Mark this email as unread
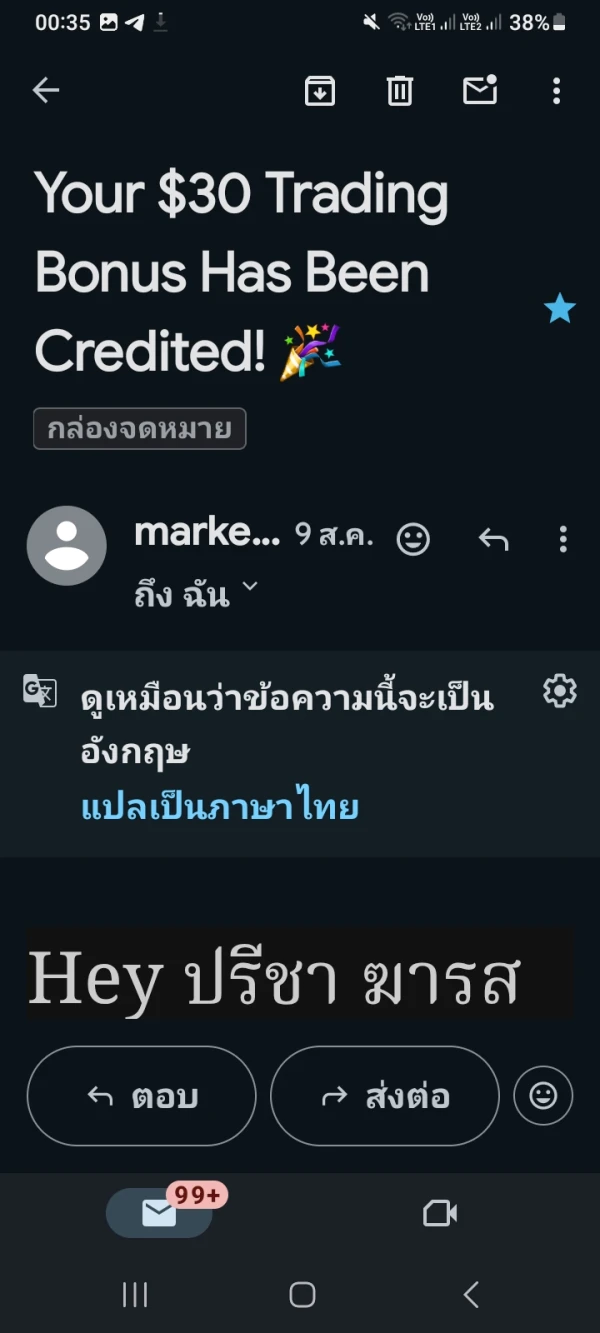 (481, 90)
